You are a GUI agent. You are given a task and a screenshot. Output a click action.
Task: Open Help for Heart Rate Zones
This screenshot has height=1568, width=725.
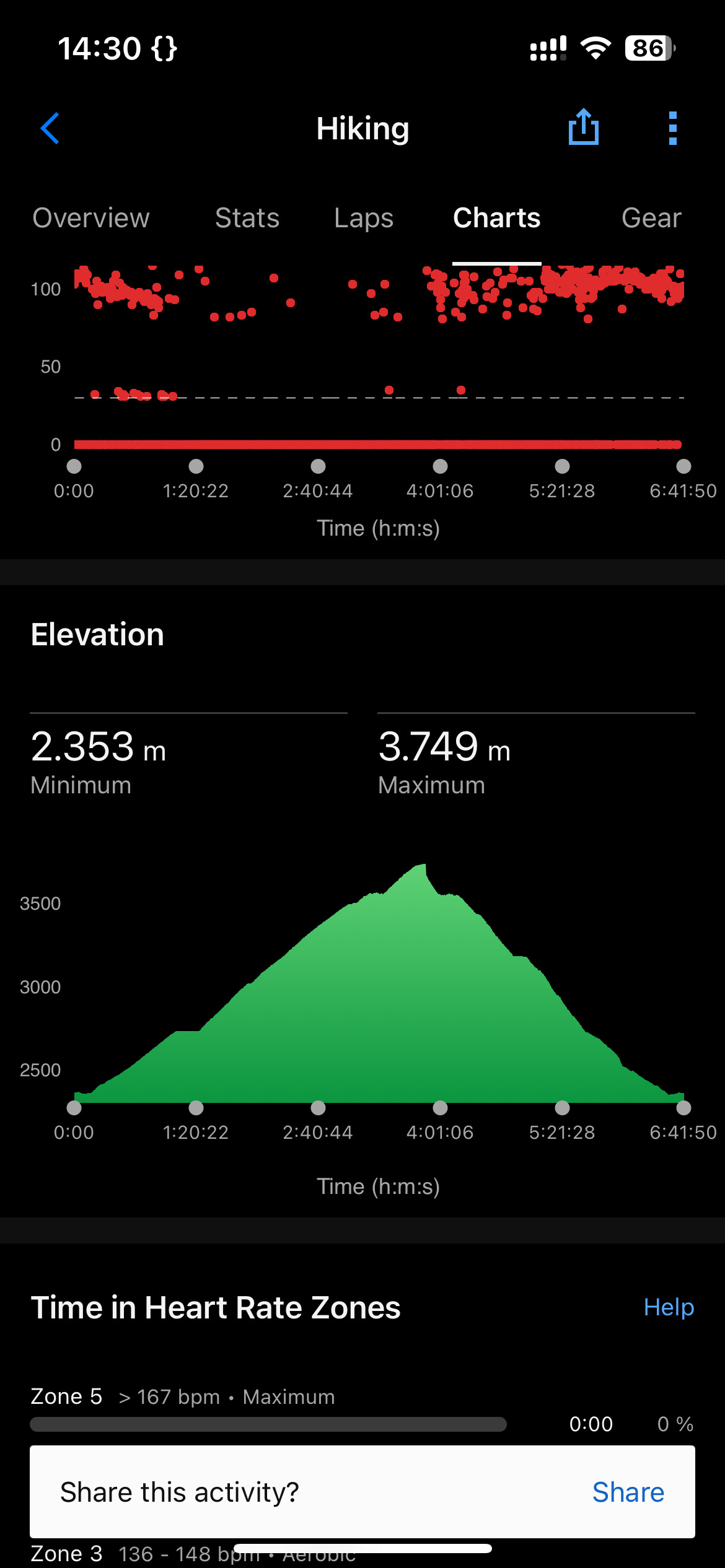tap(669, 1307)
